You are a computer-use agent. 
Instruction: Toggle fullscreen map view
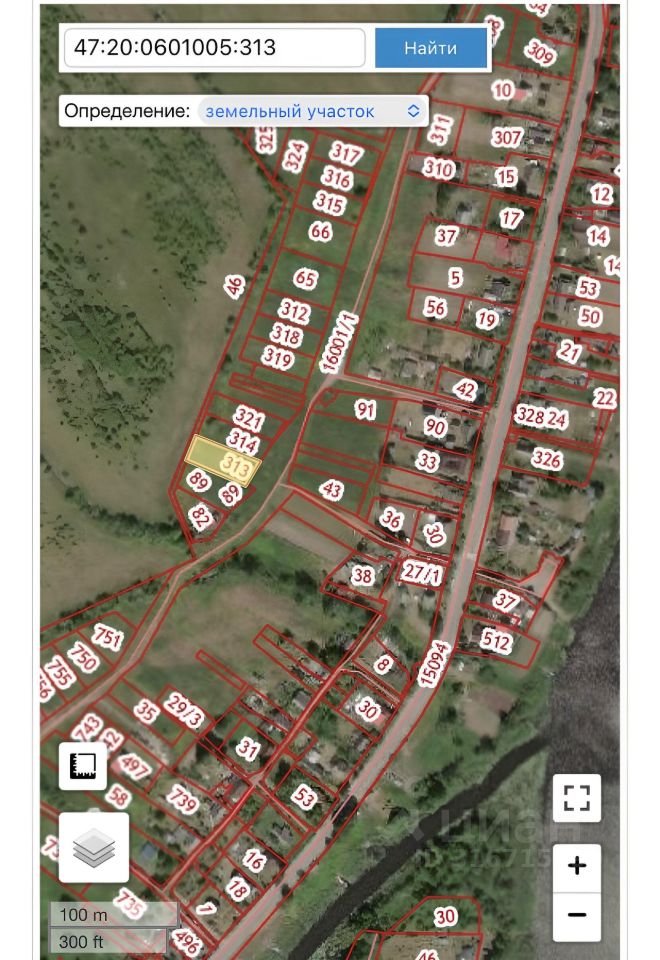[x=577, y=798]
